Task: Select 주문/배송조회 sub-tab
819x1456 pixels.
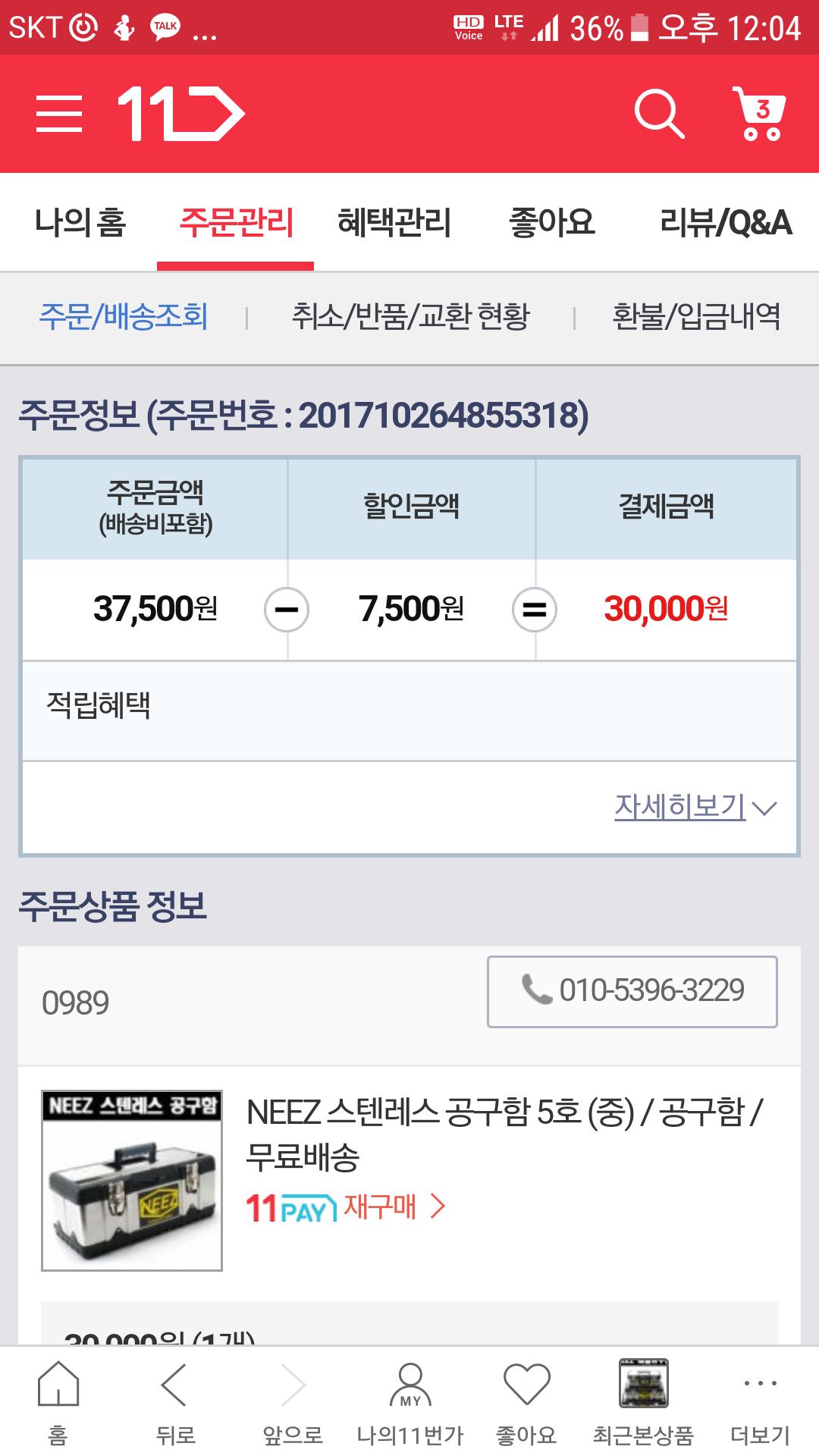Action: coord(124,317)
